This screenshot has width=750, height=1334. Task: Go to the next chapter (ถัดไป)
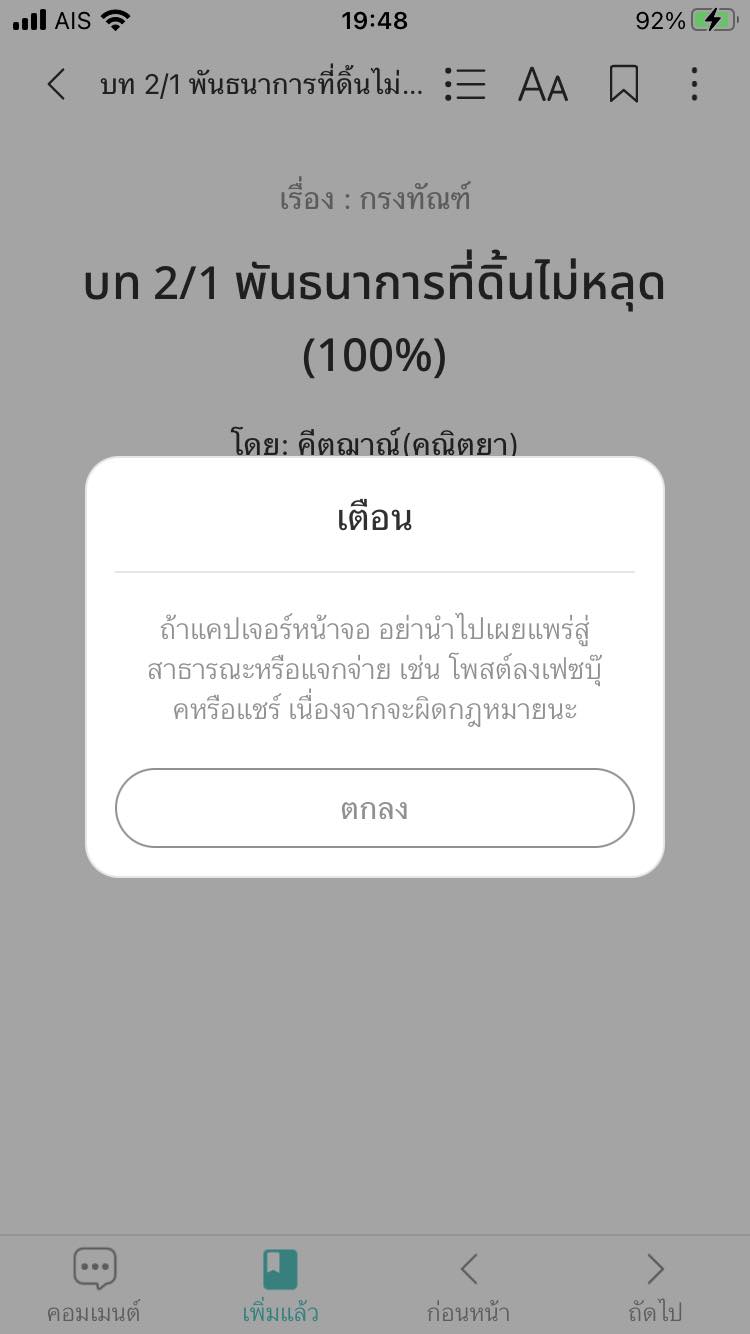(x=655, y=1285)
